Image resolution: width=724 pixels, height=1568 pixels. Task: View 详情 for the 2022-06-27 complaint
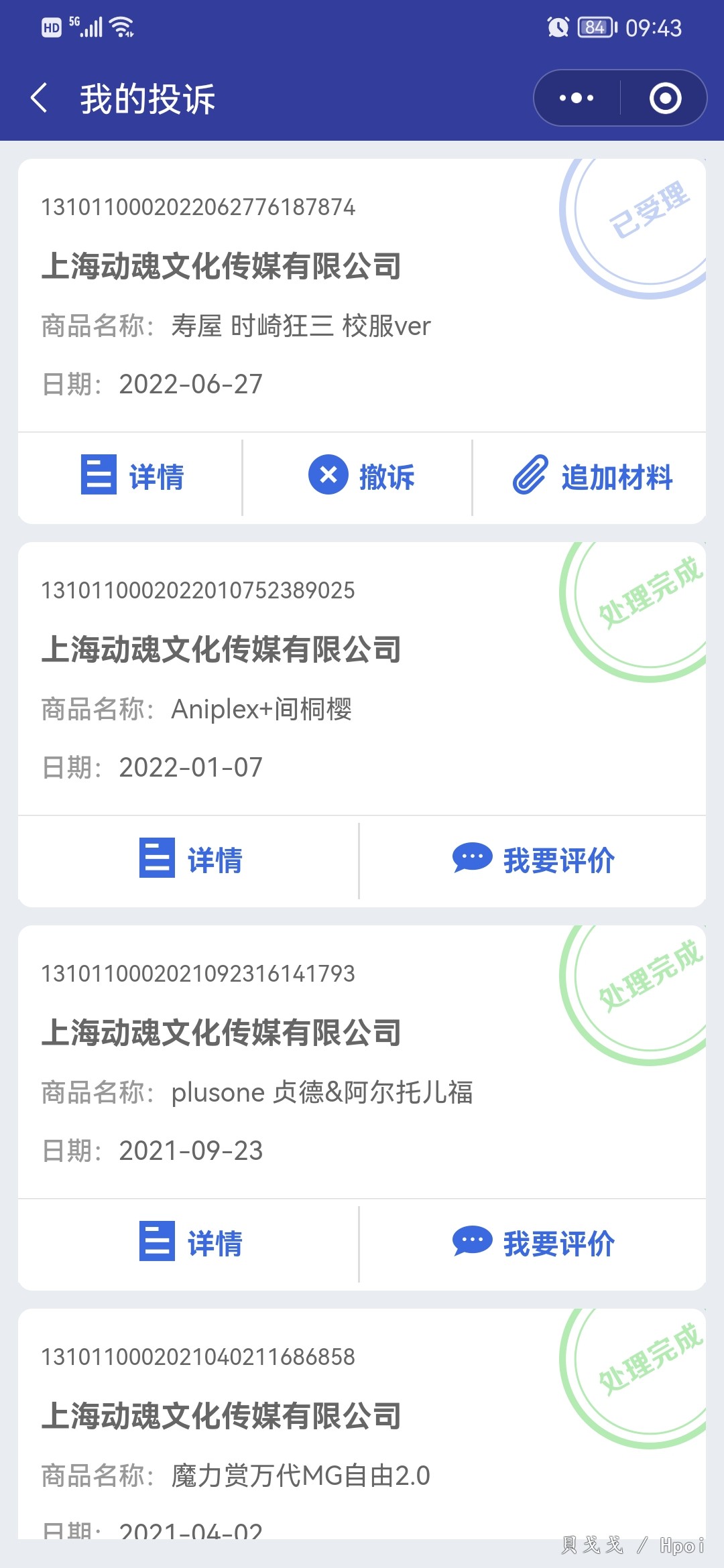133,476
